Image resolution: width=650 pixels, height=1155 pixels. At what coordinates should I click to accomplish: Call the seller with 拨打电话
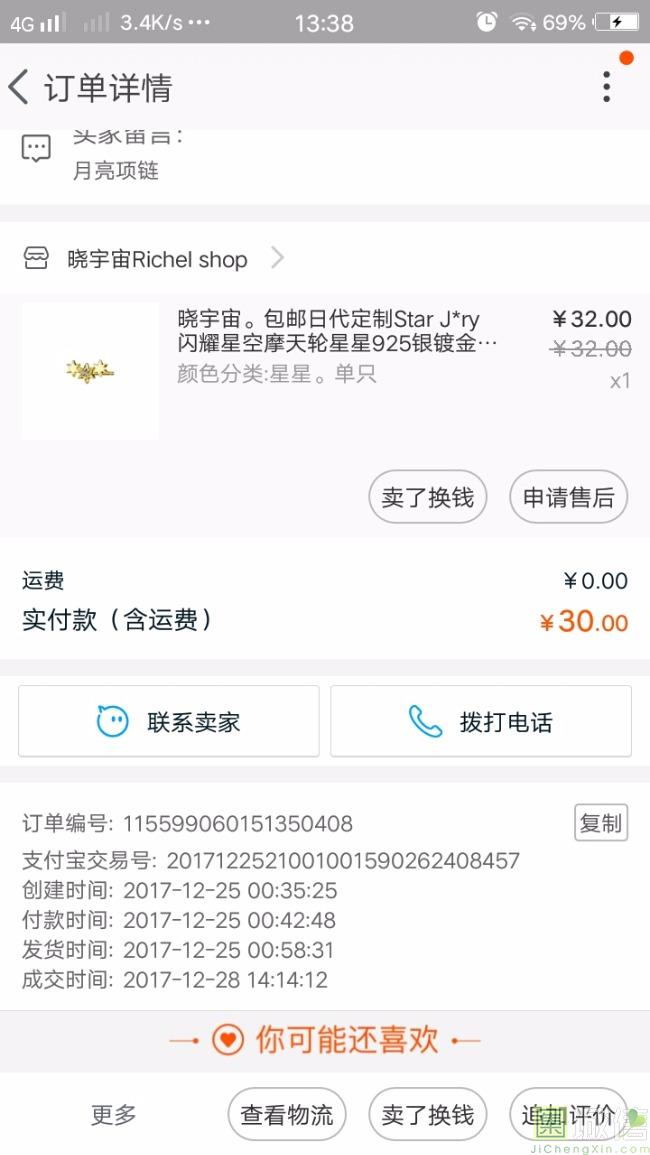(x=481, y=721)
